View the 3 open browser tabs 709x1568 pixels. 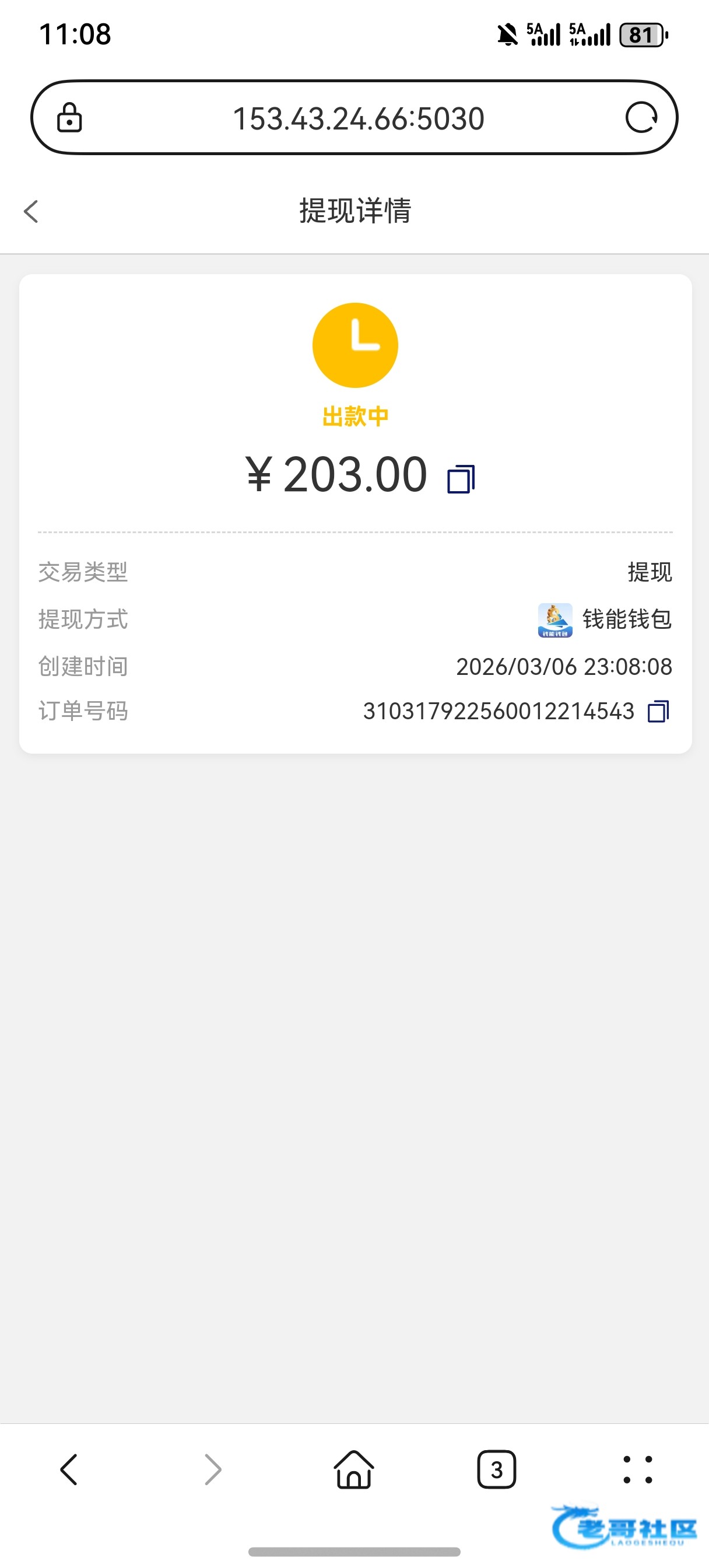tap(496, 1470)
